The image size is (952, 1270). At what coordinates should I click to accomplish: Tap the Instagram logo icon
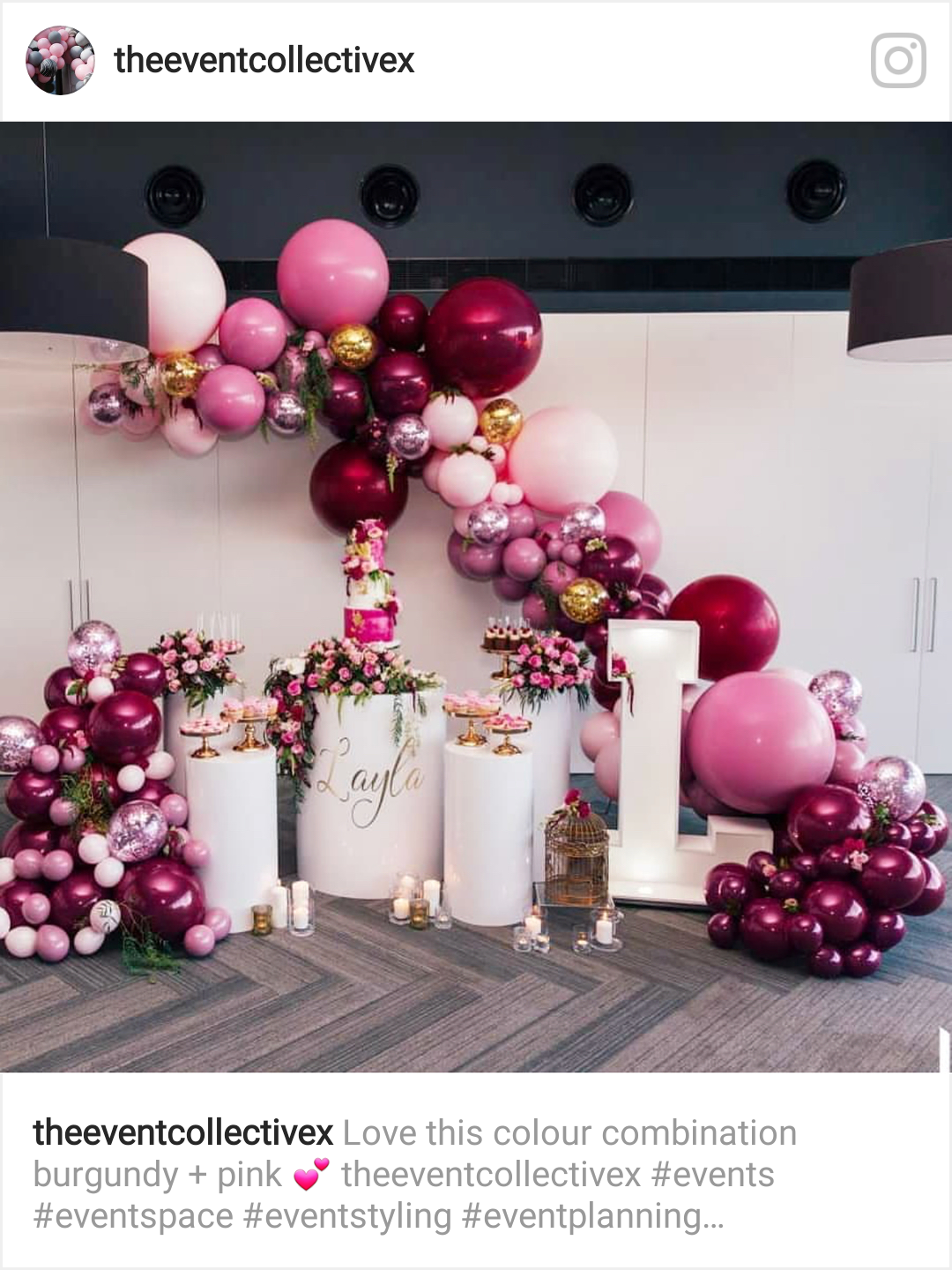tap(897, 60)
